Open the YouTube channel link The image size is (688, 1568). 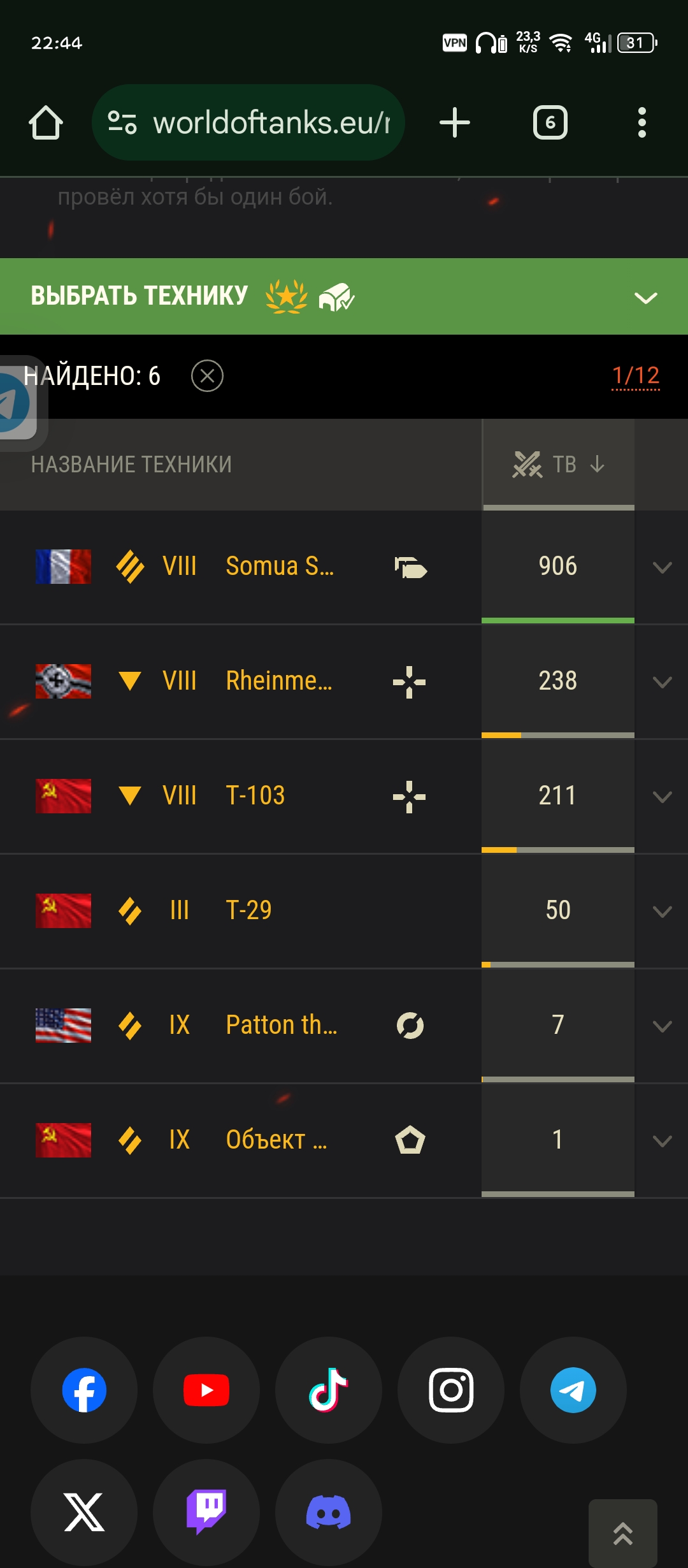click(x=206, y=1390)
